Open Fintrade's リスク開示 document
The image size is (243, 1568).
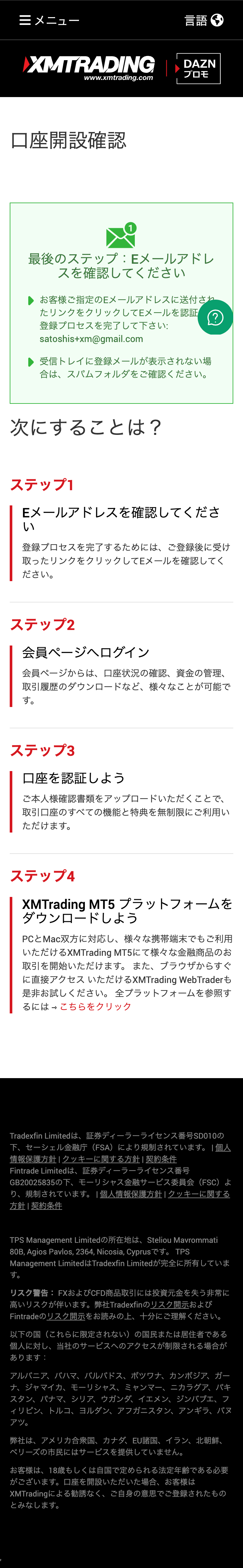(x=66, y=1315)
